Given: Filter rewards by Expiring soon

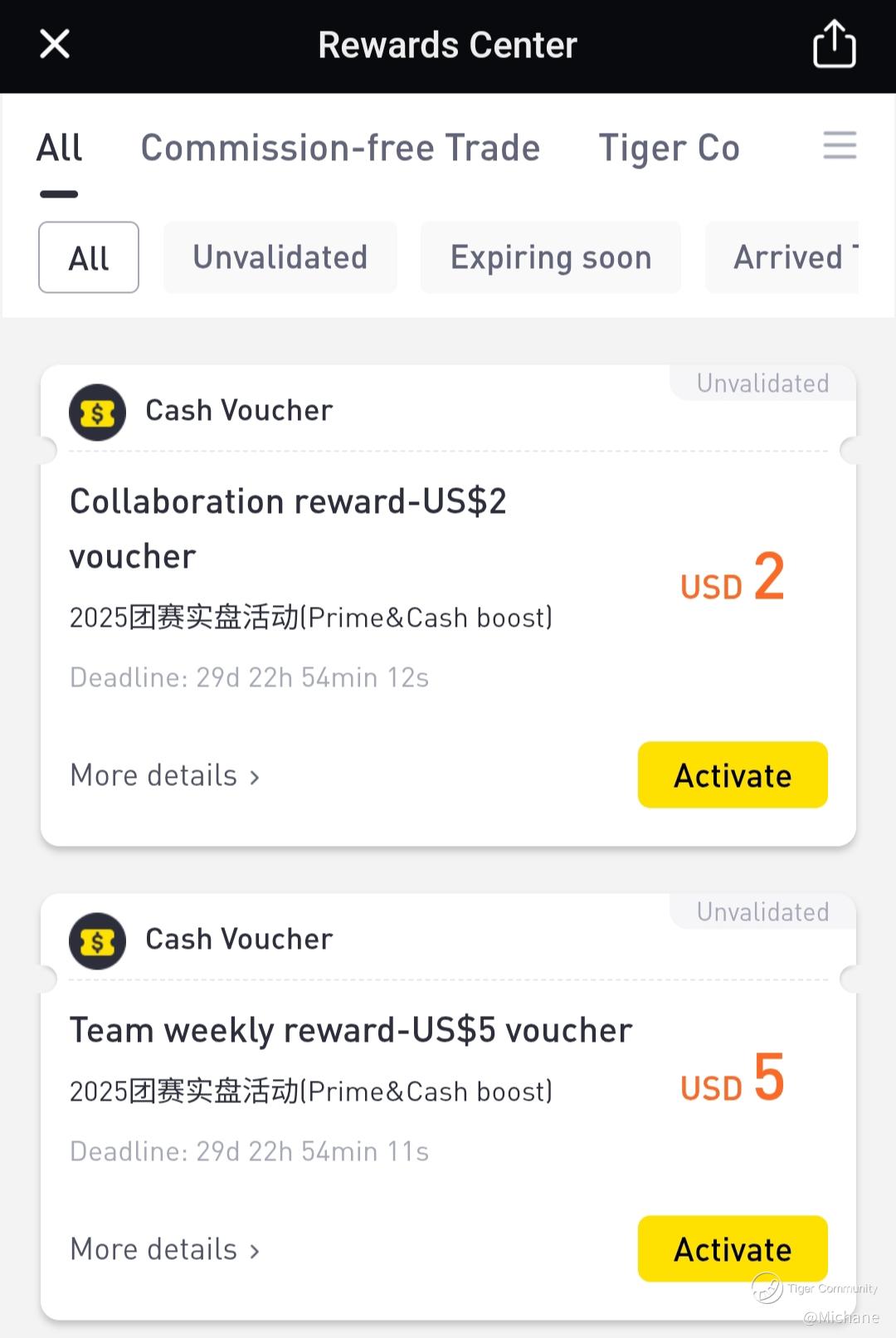Looking at the screenshot, I should 551,258.
